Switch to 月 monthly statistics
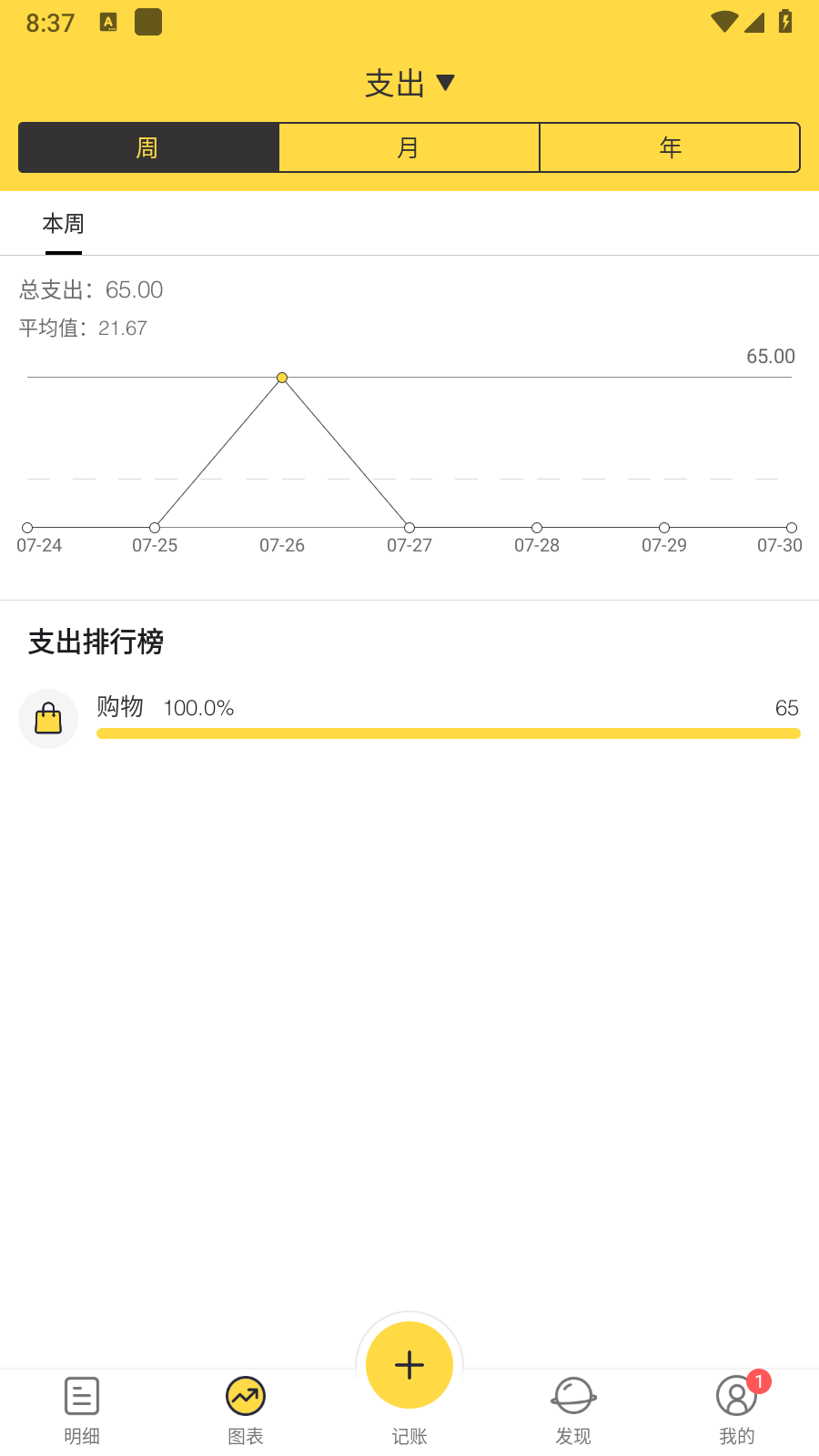Image resolution: width=819 pixels, height=1456 pixels. pos(409,147)
